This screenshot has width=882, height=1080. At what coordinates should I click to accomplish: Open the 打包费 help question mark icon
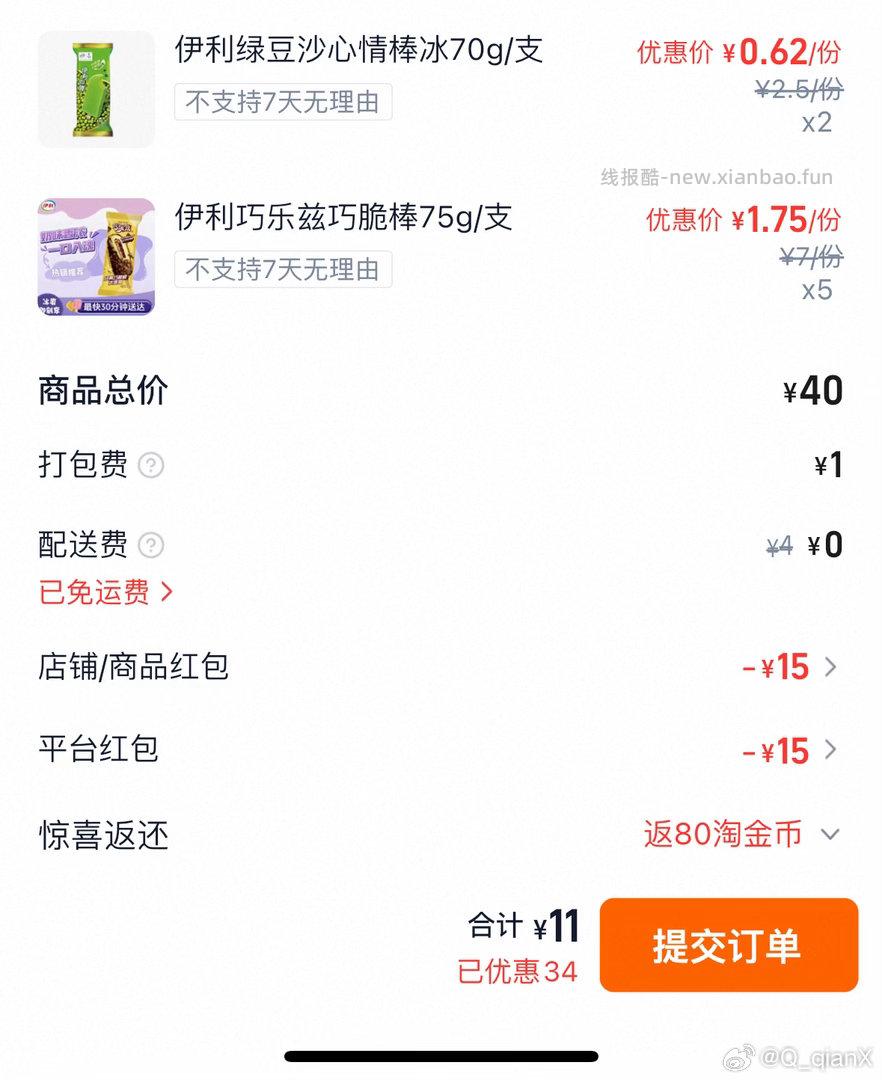150,464
